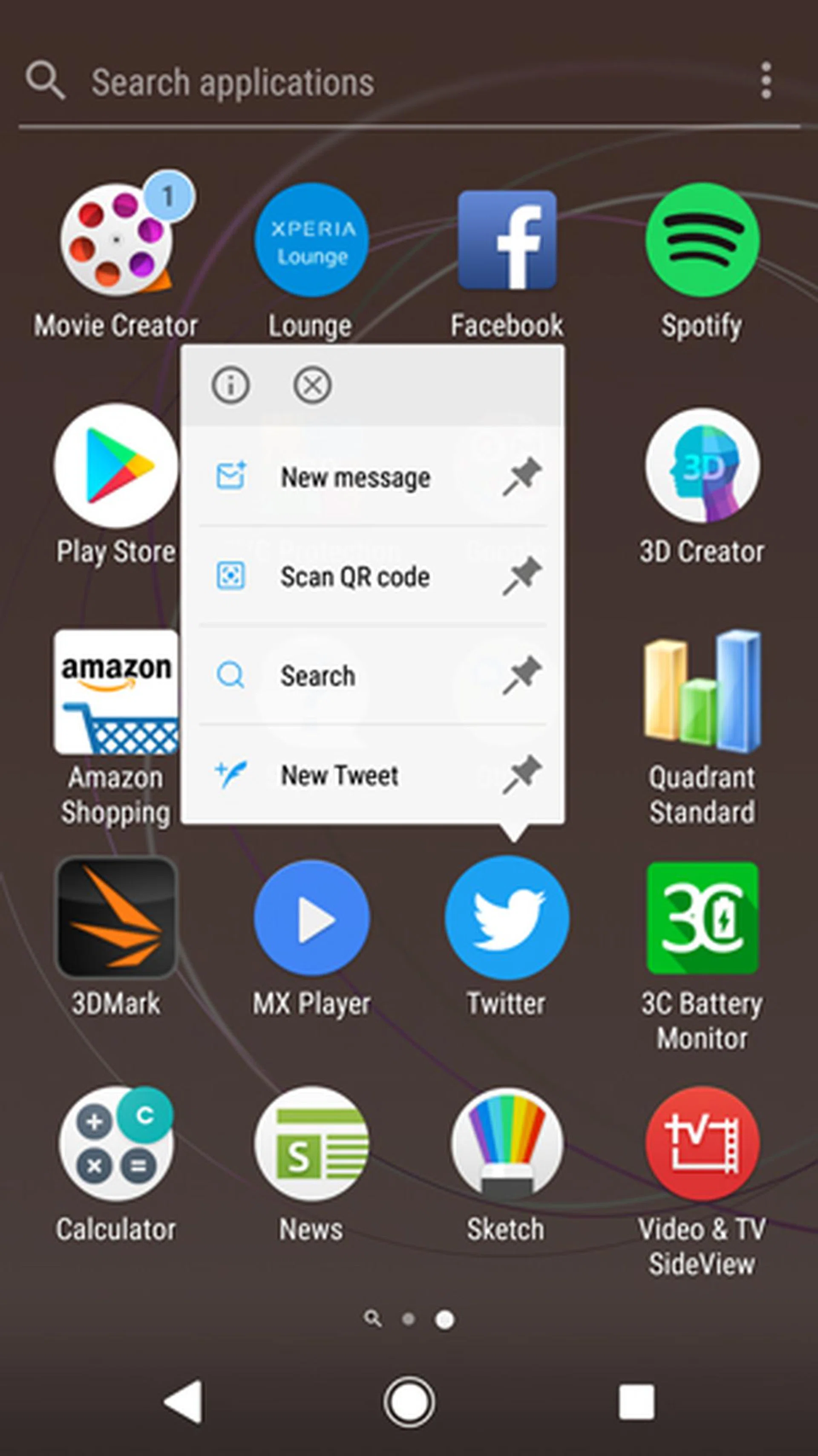Open Video & TV SideView
818x1456 pixels.
[x=702, y=1144]
